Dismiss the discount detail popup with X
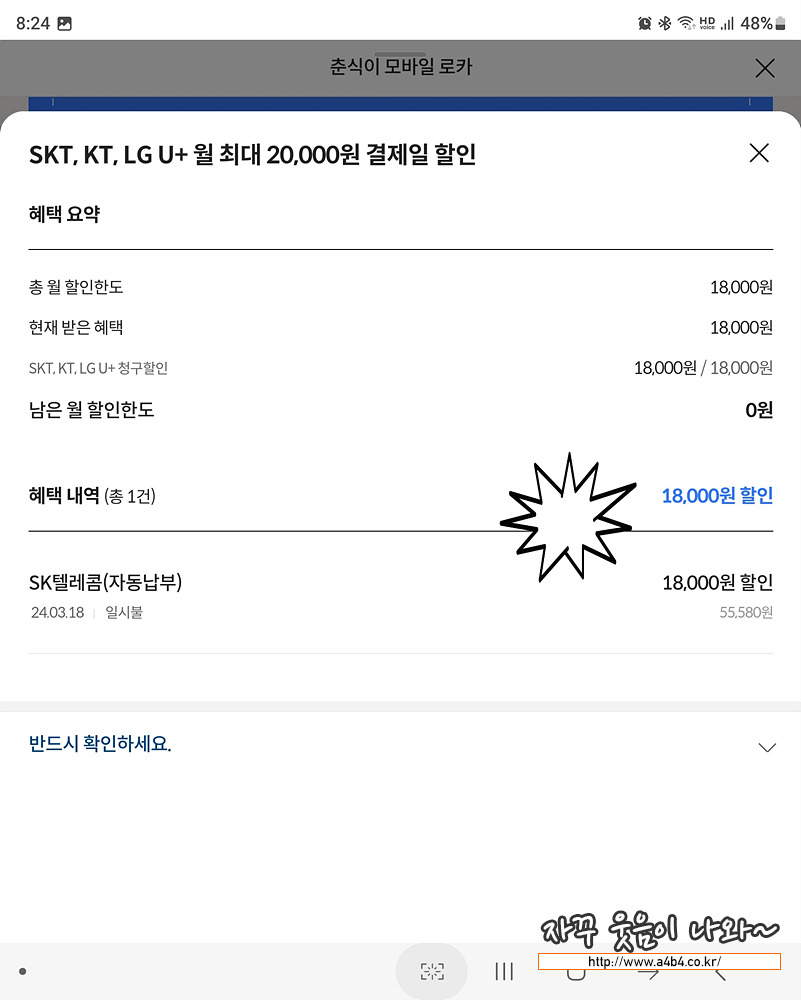Image resolution: width=801 pixels, height=1000 pixels. pos(759,152)
